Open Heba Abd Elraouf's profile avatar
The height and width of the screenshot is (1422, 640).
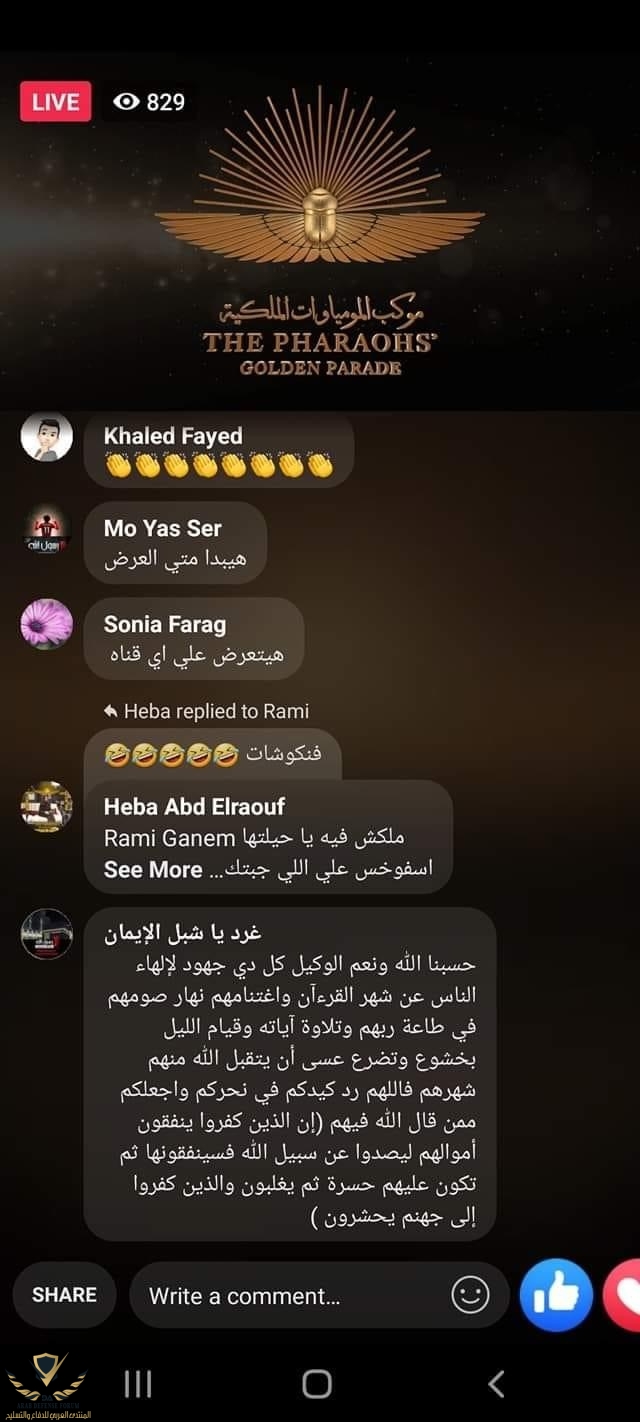point(47,807)
